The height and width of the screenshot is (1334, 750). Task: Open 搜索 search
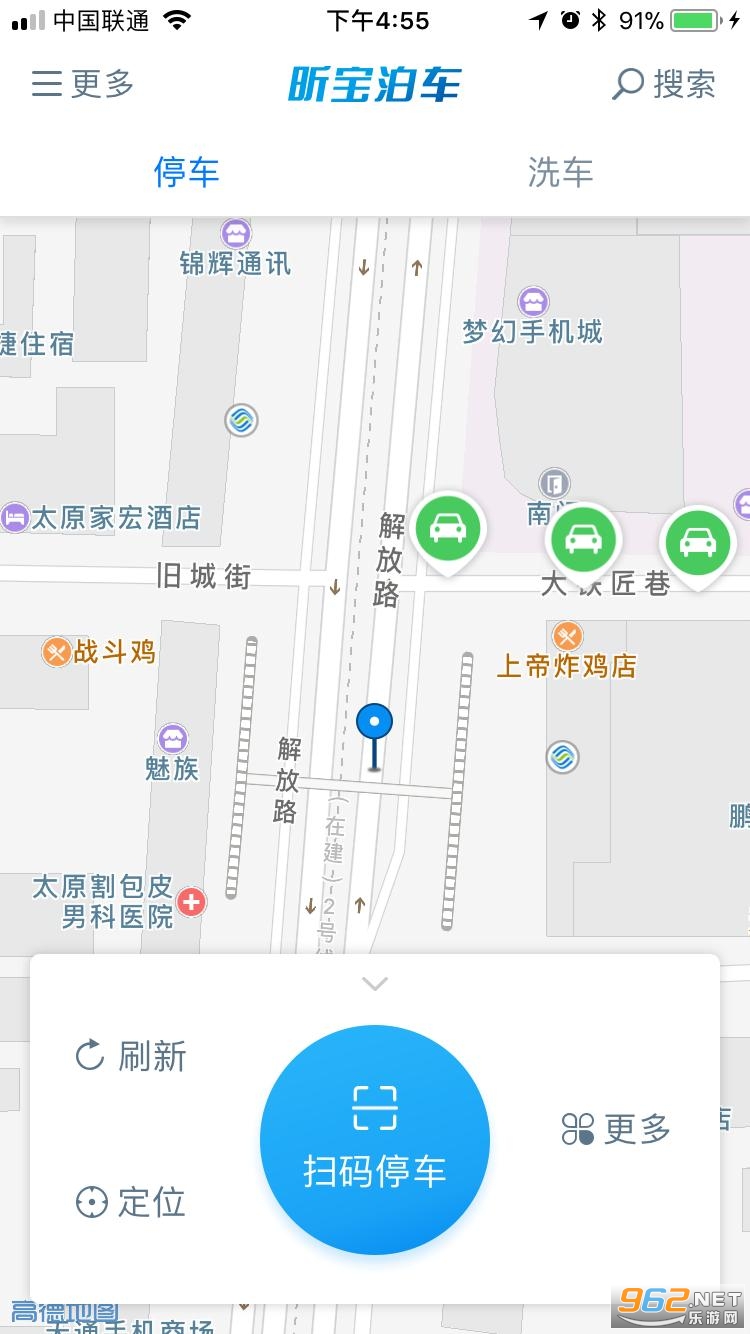(664, 84)
